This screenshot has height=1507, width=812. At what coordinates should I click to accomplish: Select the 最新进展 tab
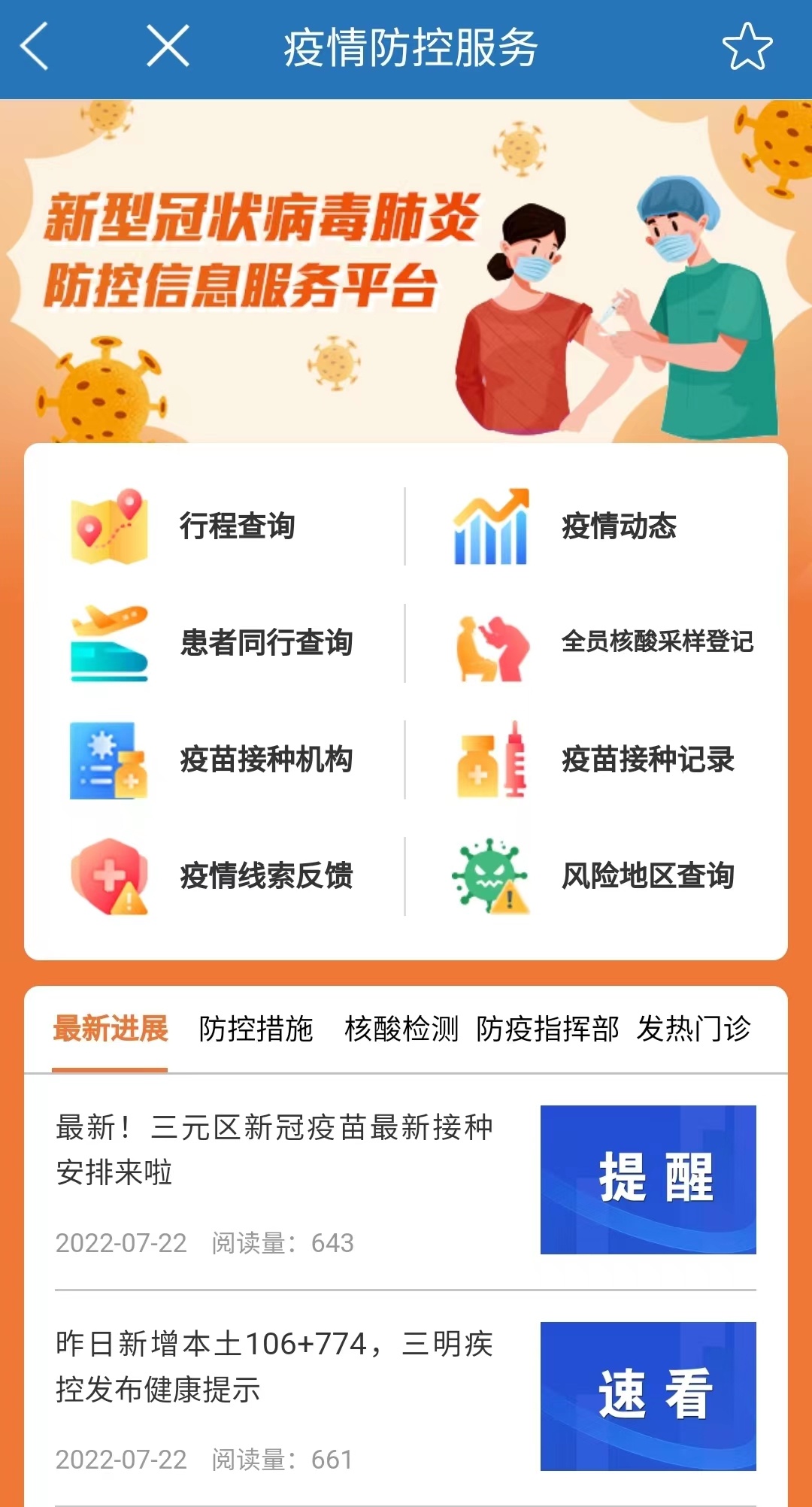(111, 1029)
